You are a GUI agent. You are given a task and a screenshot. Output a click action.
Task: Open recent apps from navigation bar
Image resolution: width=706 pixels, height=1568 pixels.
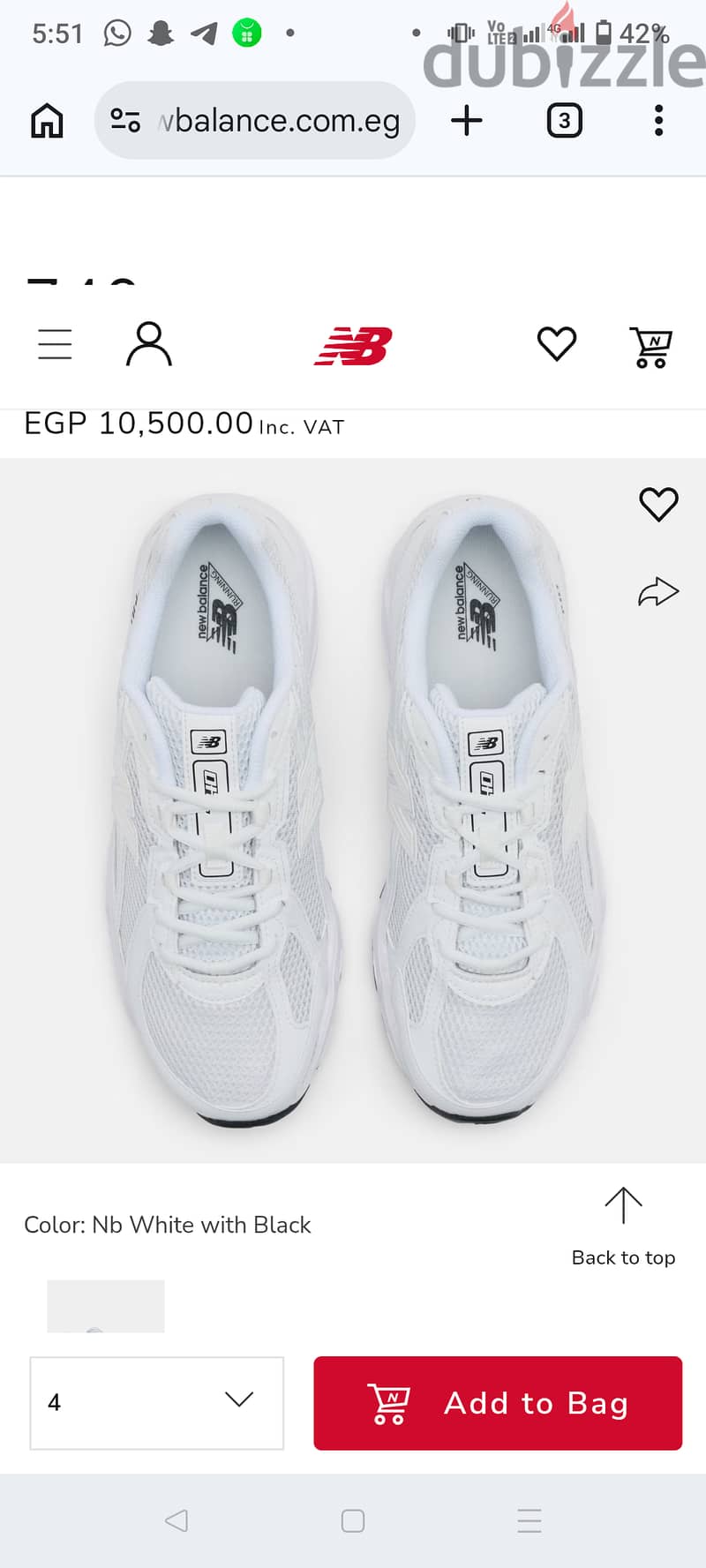pyautogui.click(x=529, y=1520)
